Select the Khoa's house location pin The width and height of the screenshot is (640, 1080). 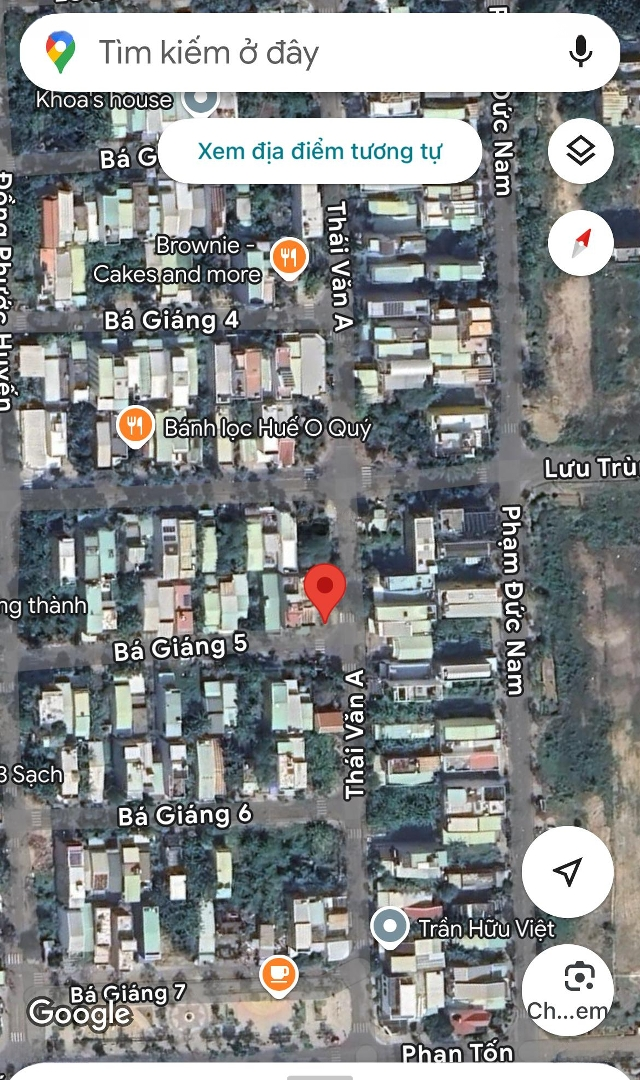203,100
